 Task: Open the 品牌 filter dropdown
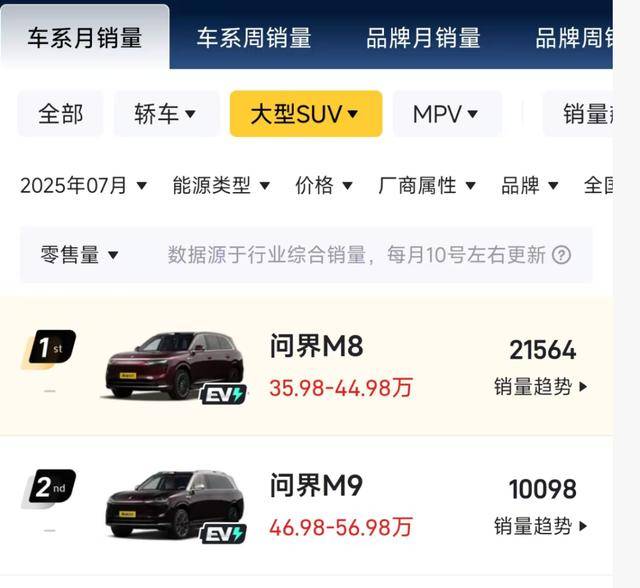(x=529, y=185)
